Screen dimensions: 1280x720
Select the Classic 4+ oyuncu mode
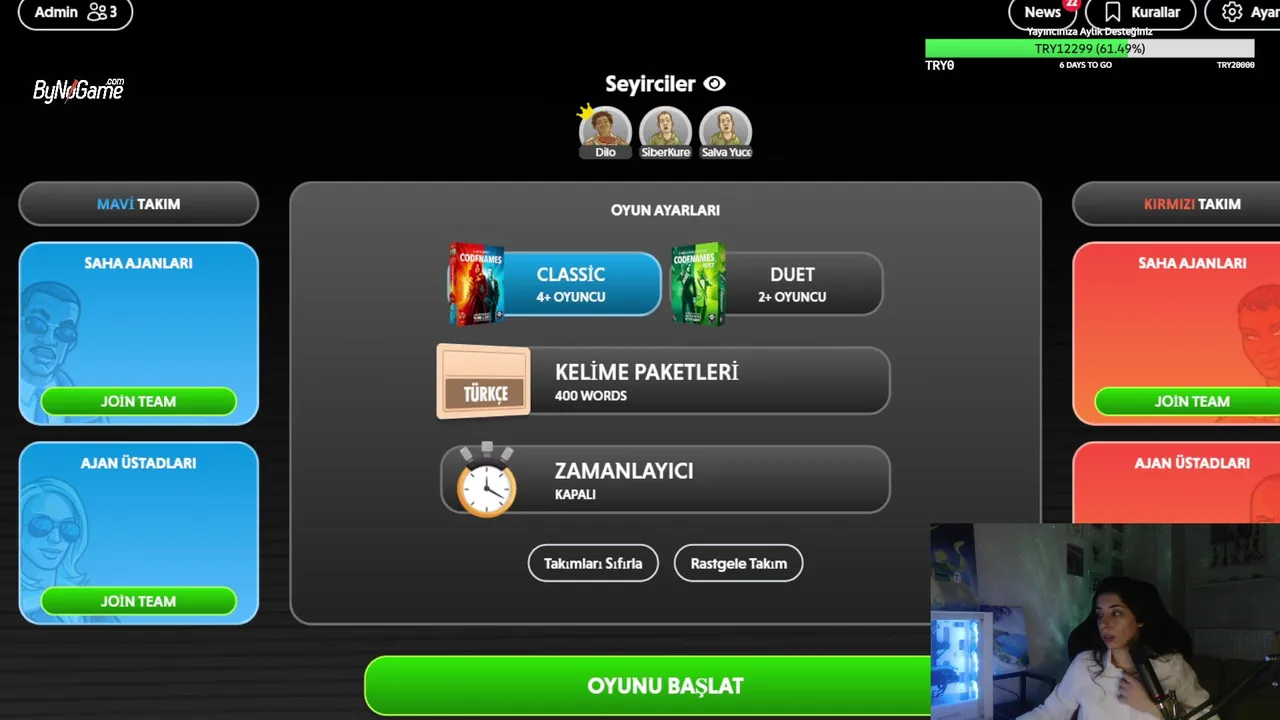[570, 284]
